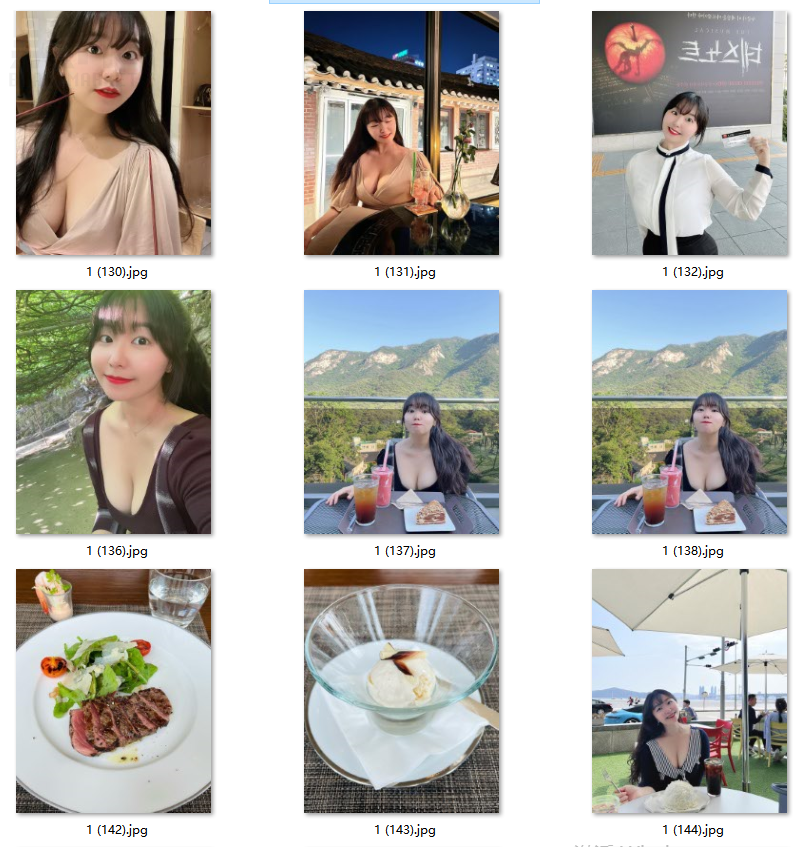The width and height of the screenshot is (802, 847).
Task: Open file 1 (144).jpg
Action: [x=689, y=691]
